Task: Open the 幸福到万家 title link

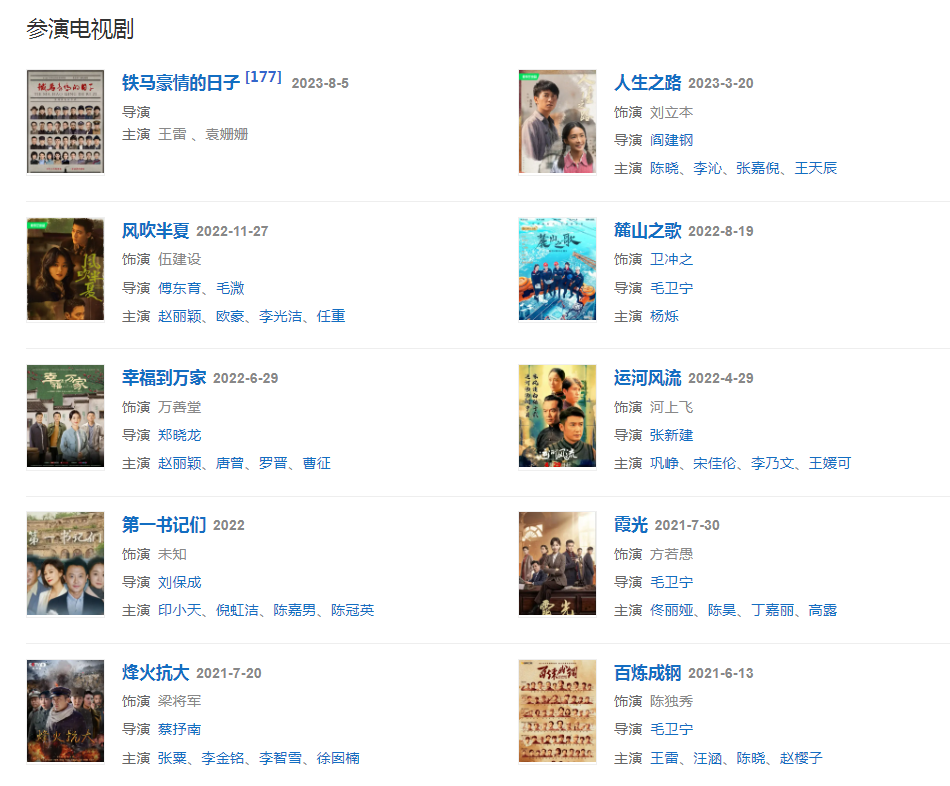Action: pos(163,378)
